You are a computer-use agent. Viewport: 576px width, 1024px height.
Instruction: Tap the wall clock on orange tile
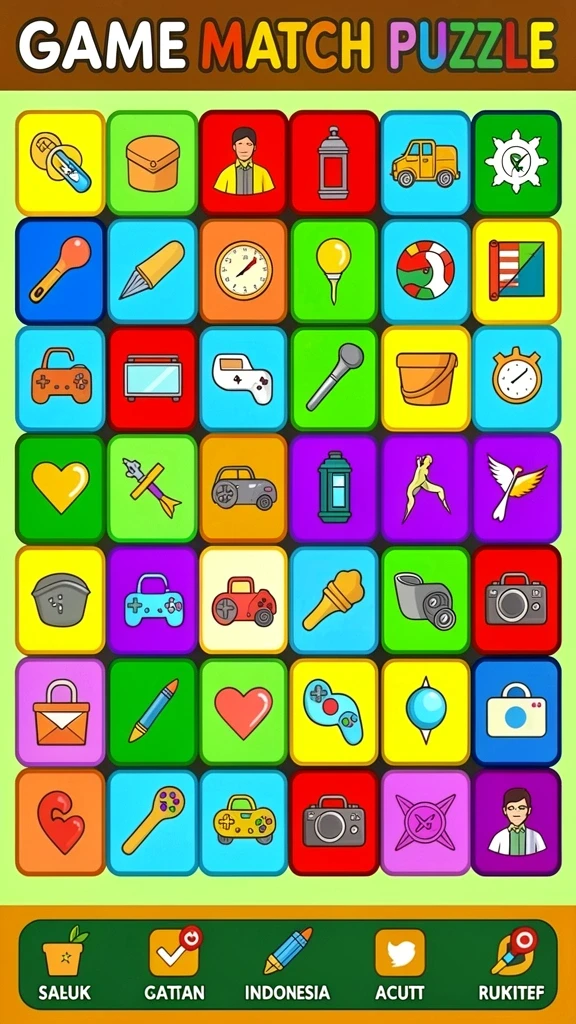[x=244, y=270]
